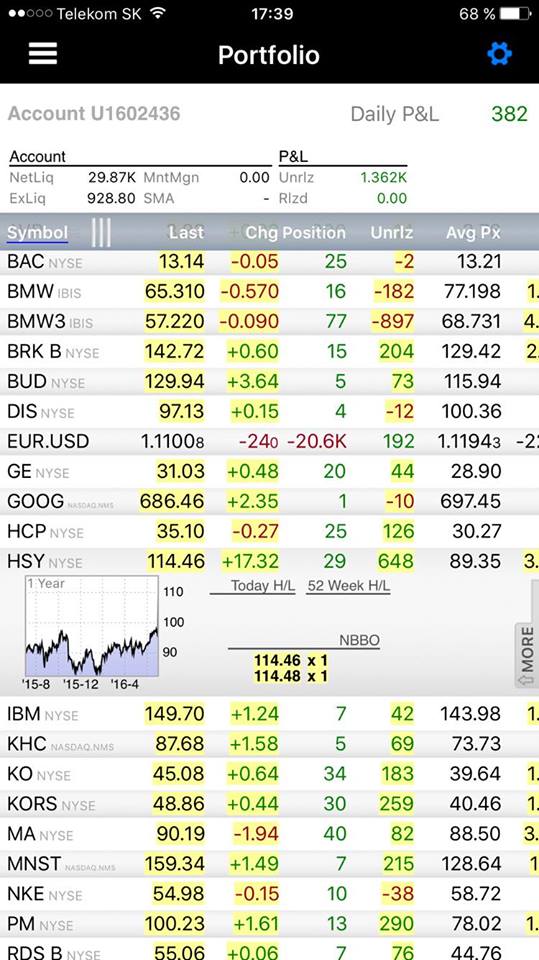The image size is (539, 960).
Task: View details for BUD
Action: point(270,381)
